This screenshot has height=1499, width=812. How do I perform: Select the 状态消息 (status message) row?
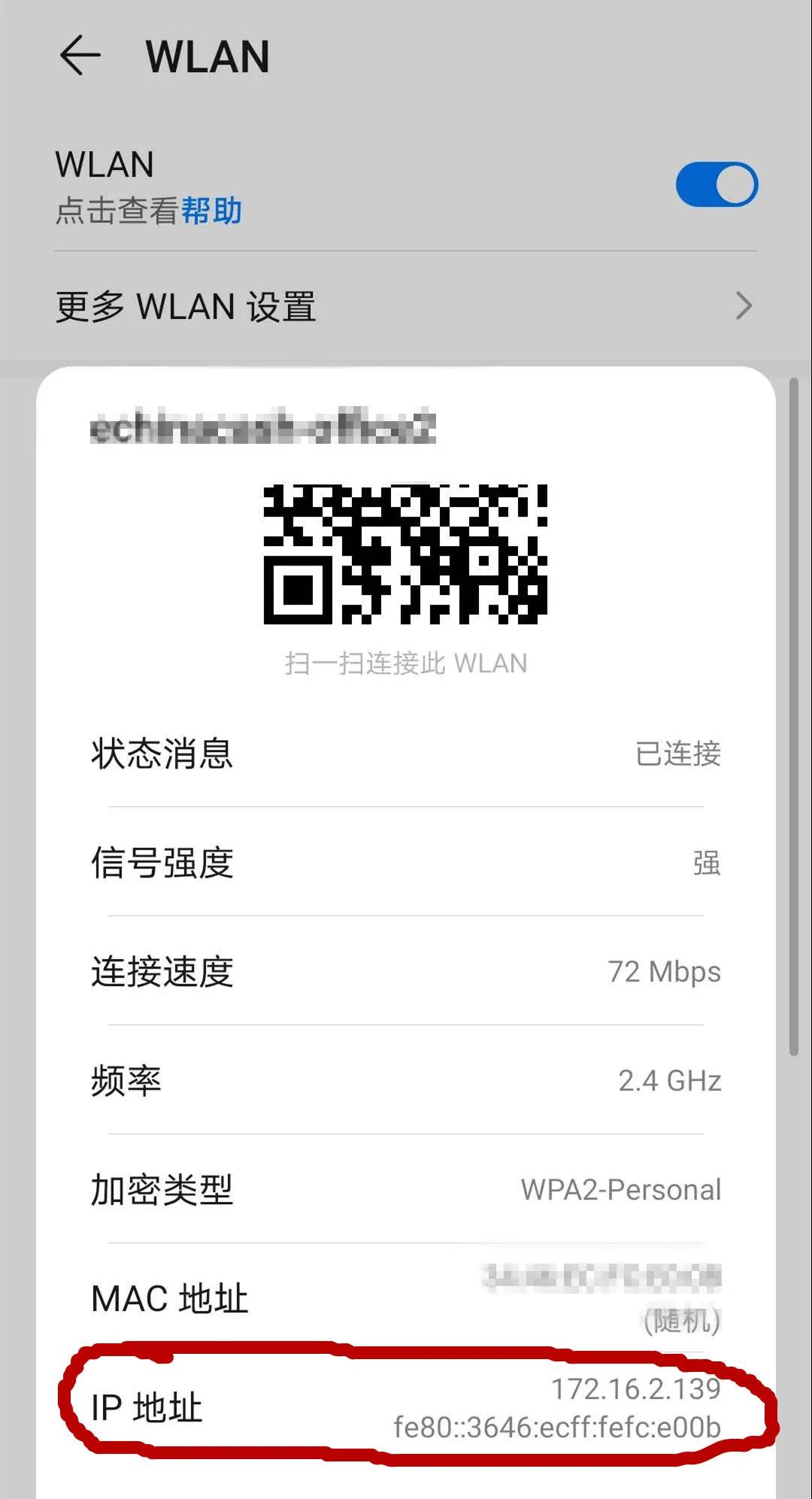pos(406,756)
